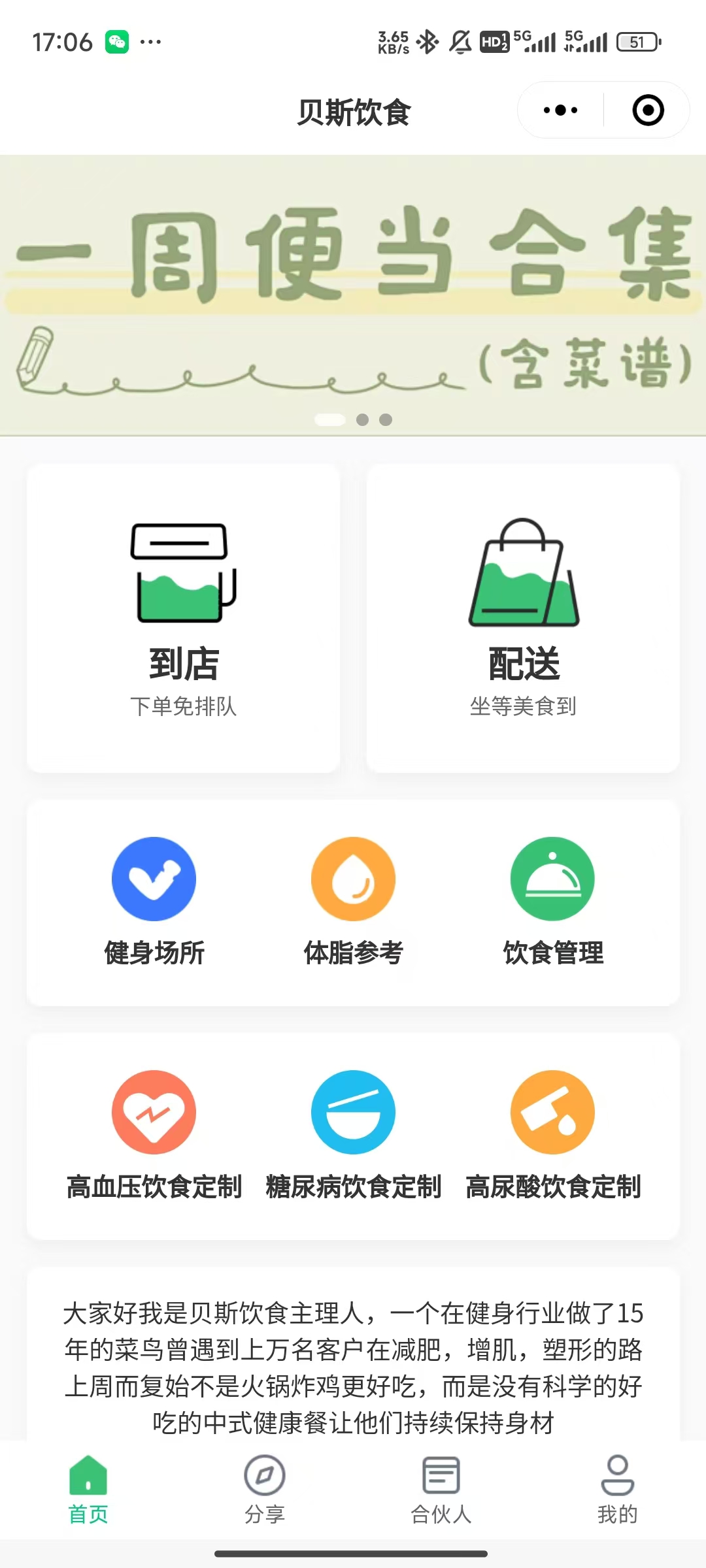Open the 一周便当合集 banner

point(353,294)
